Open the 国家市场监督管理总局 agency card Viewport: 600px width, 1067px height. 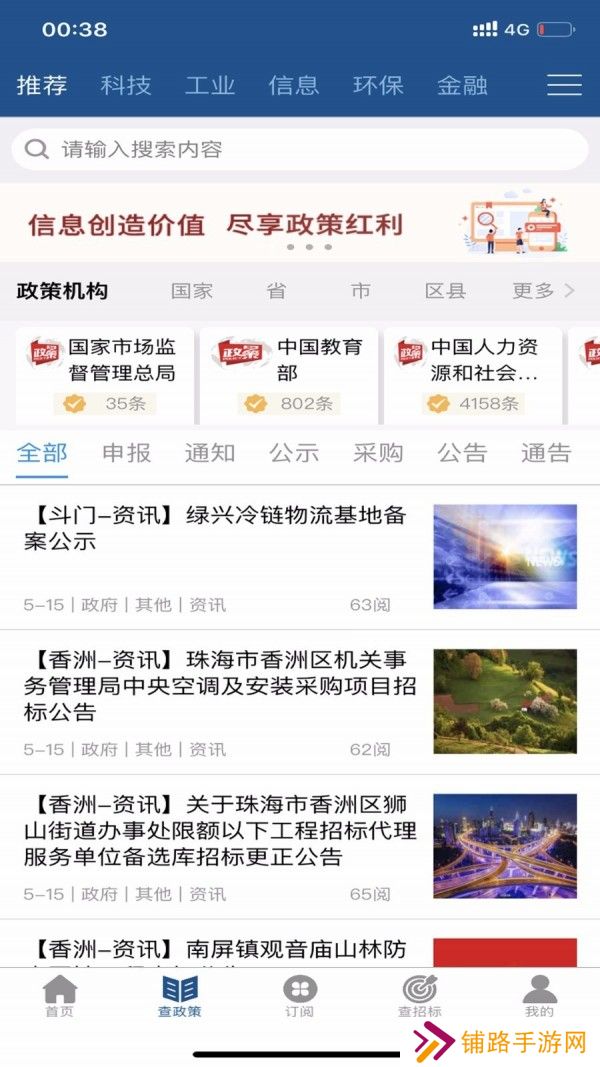[105, 375]
